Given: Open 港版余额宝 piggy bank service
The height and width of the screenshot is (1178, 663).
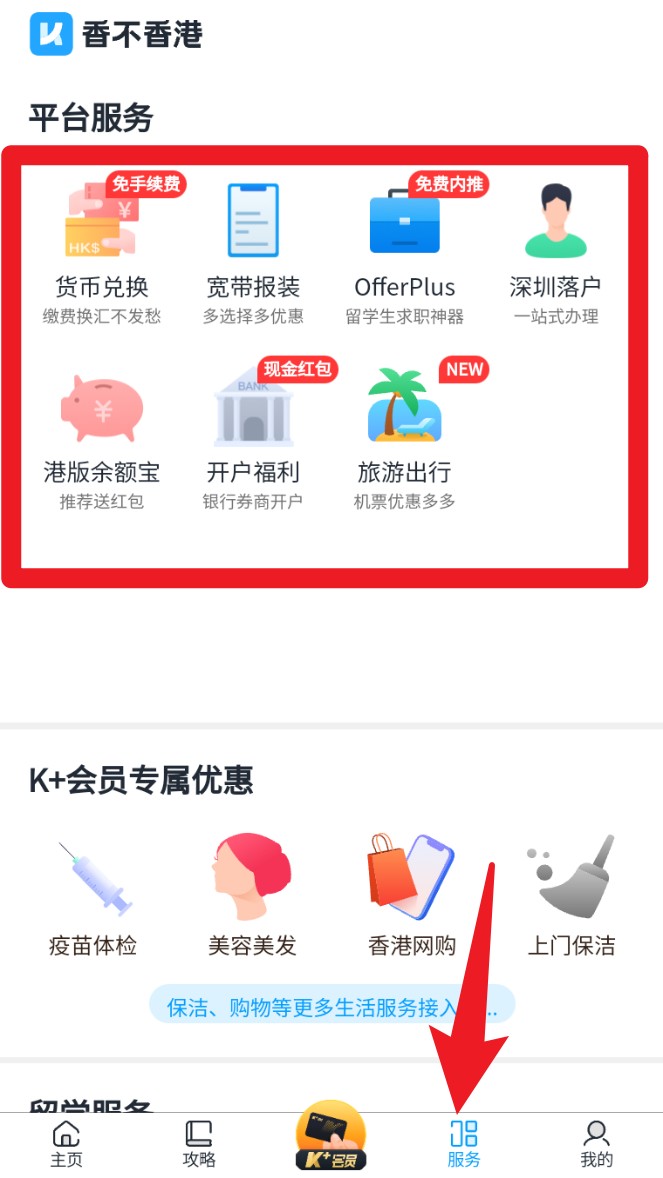Looking at the screenshot, I should [102, 436].
